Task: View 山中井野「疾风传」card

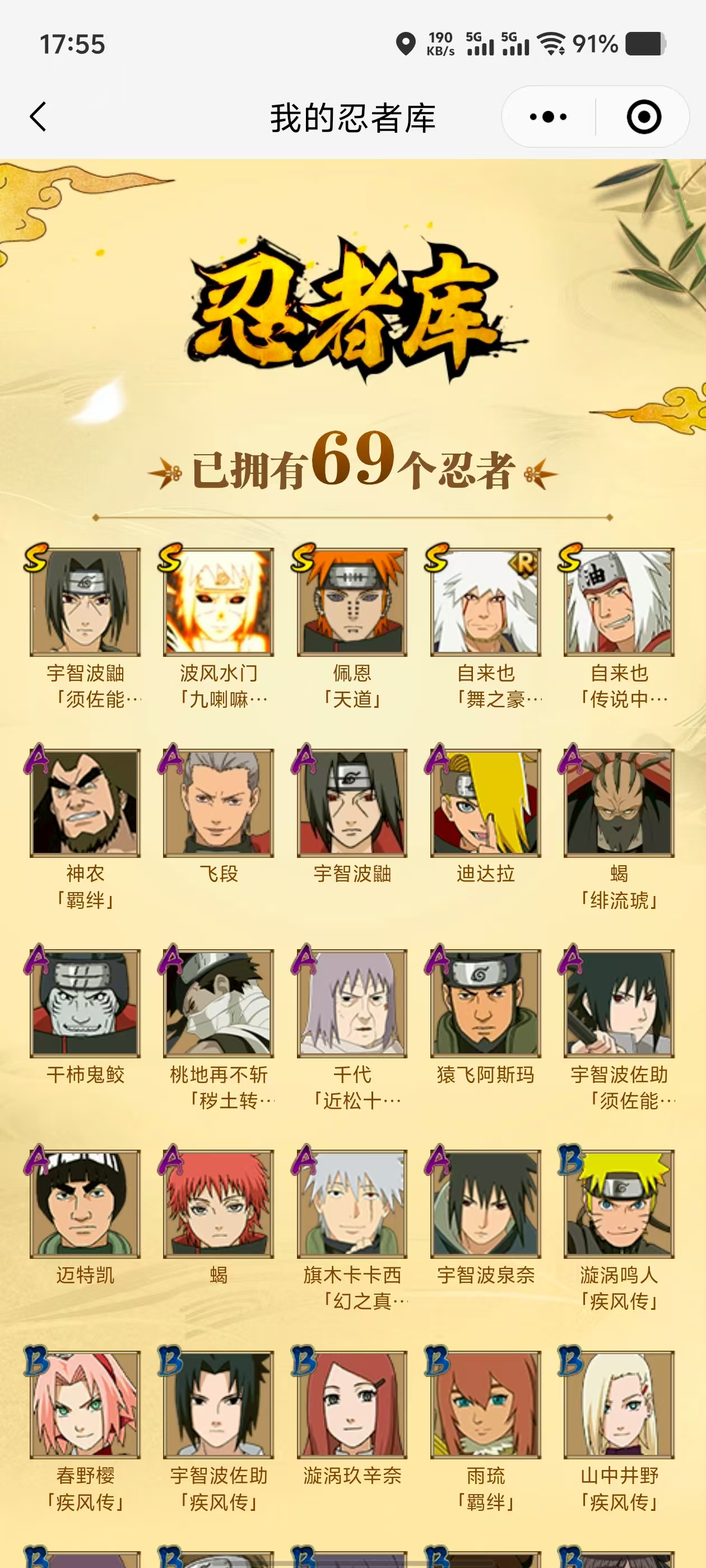Action: pyautogui.click(x=619, y=1404)
